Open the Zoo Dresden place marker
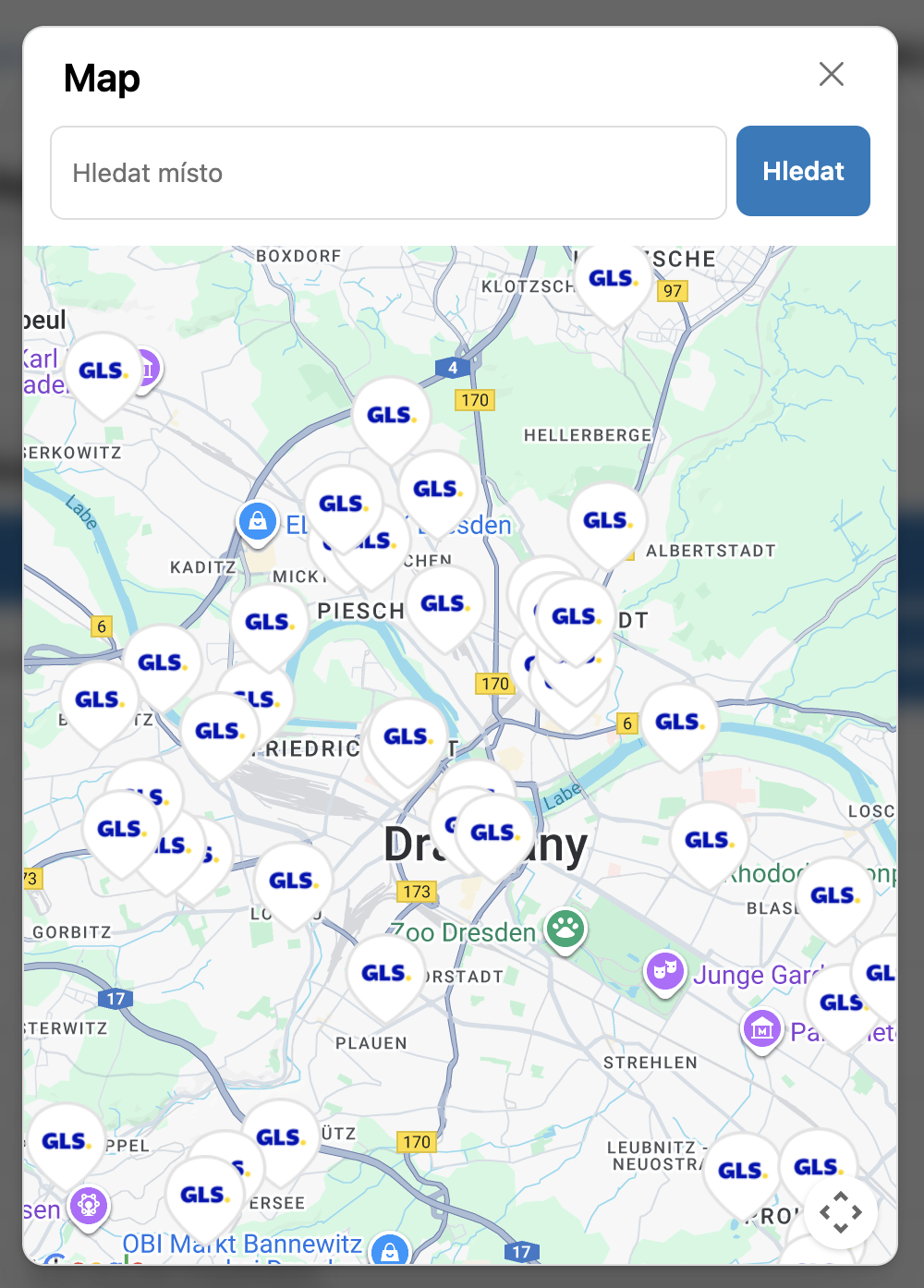Viewport: 924px width, 1288px height. coord(565,928)
